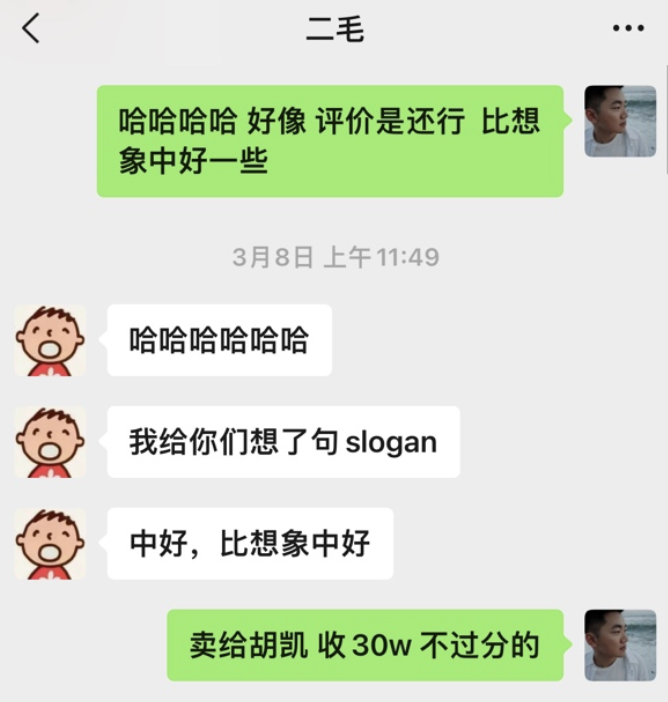Tap my avatar beside the 哈哈哈哈 好像 message
This screenshot has height=702, width=668.
click(x=620, y=121)
